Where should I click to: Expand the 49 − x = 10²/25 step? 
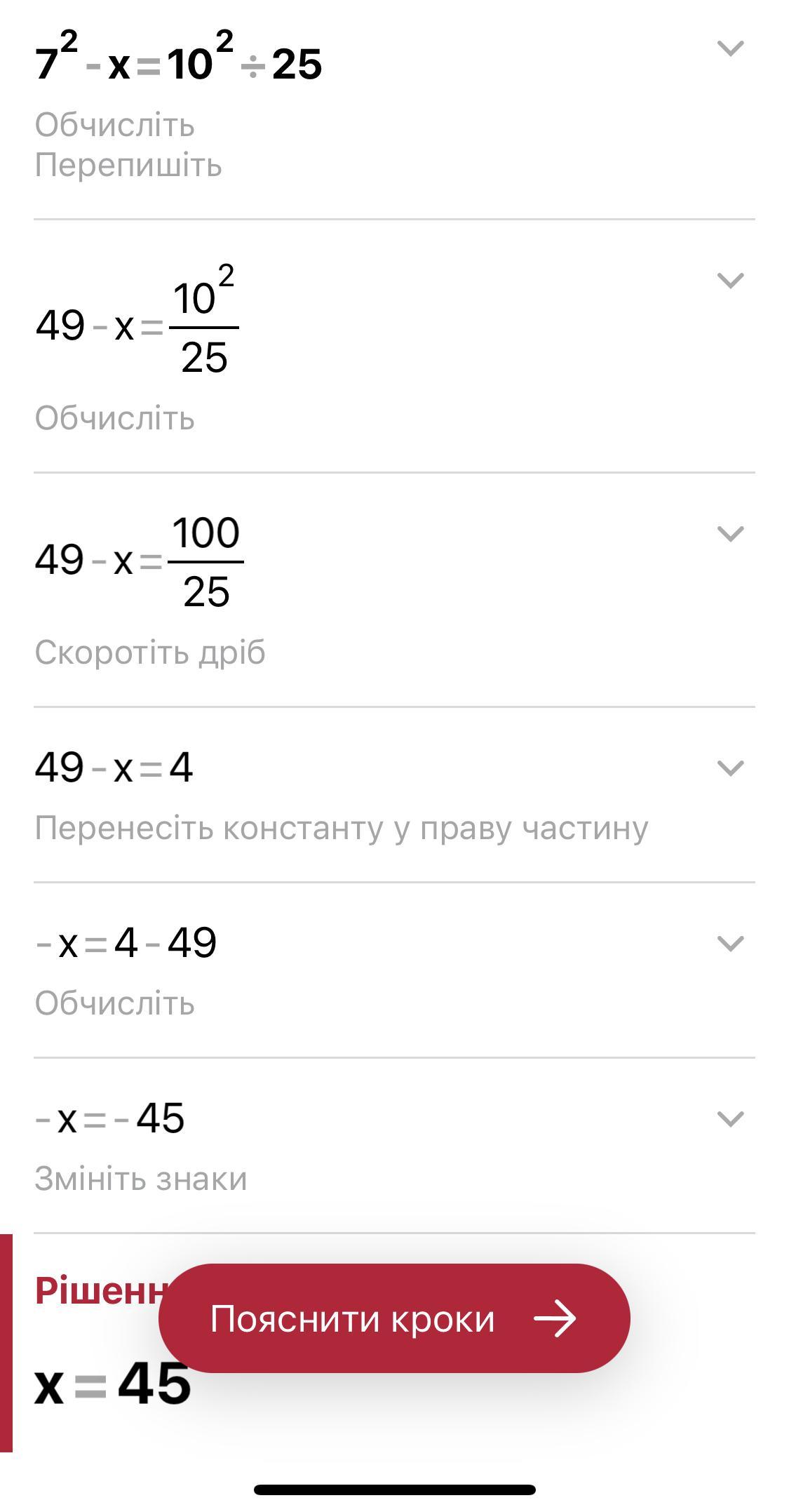(730, 281)
